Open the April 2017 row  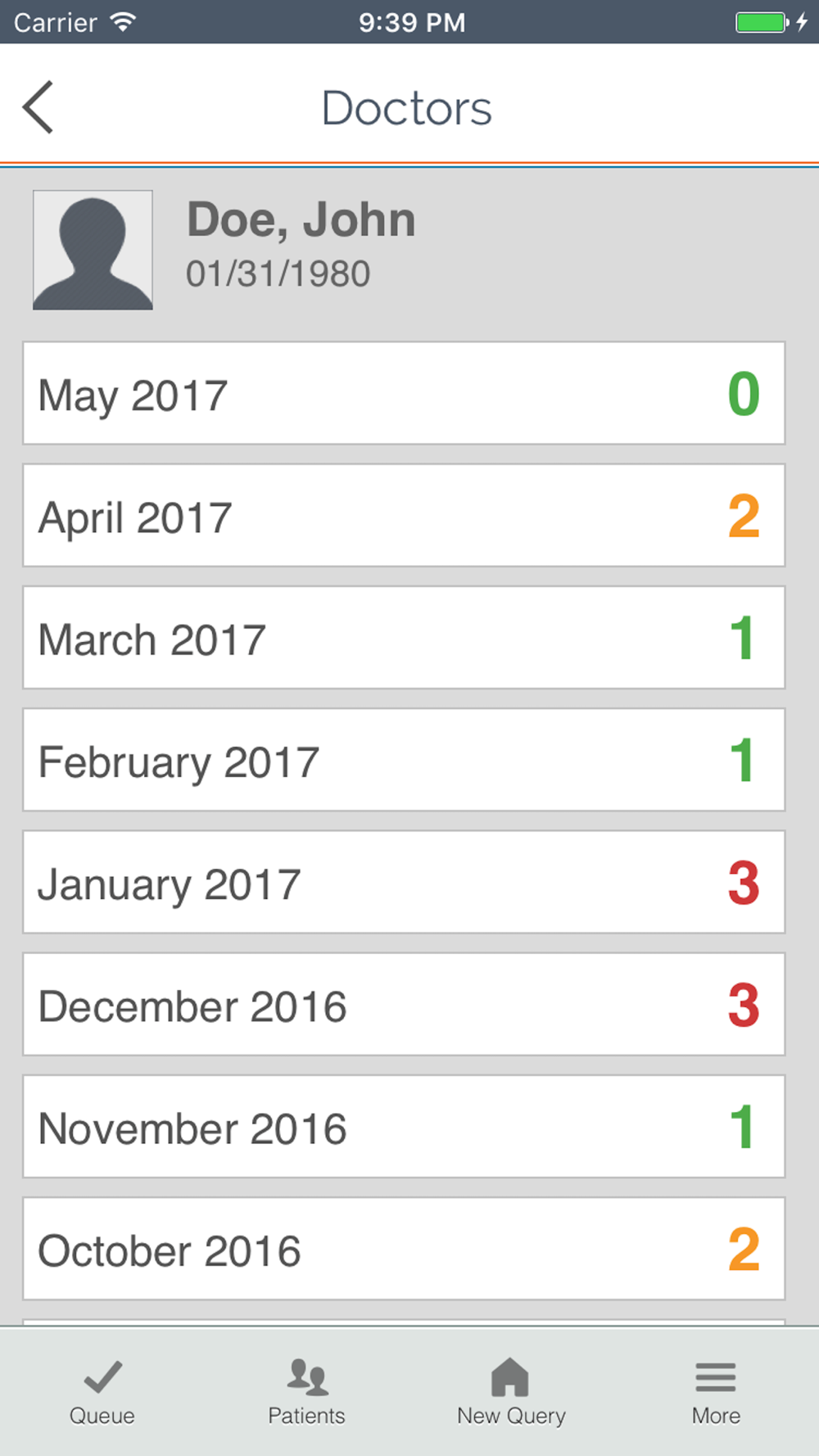[404, 516]
